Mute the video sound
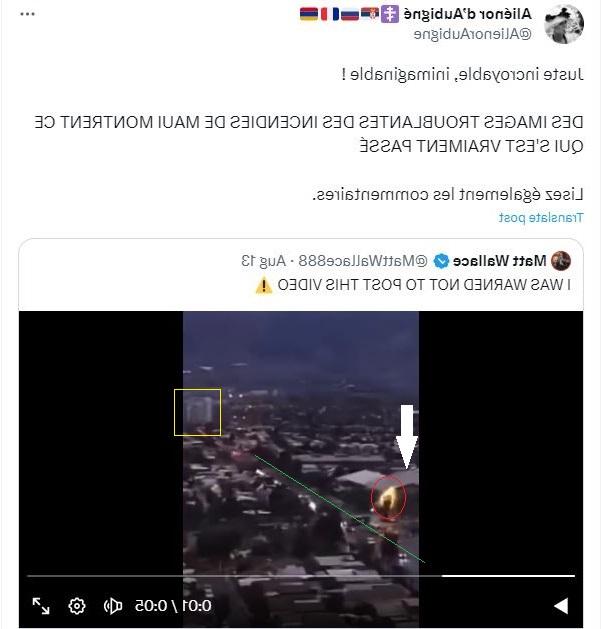 (x=113, y=606)
